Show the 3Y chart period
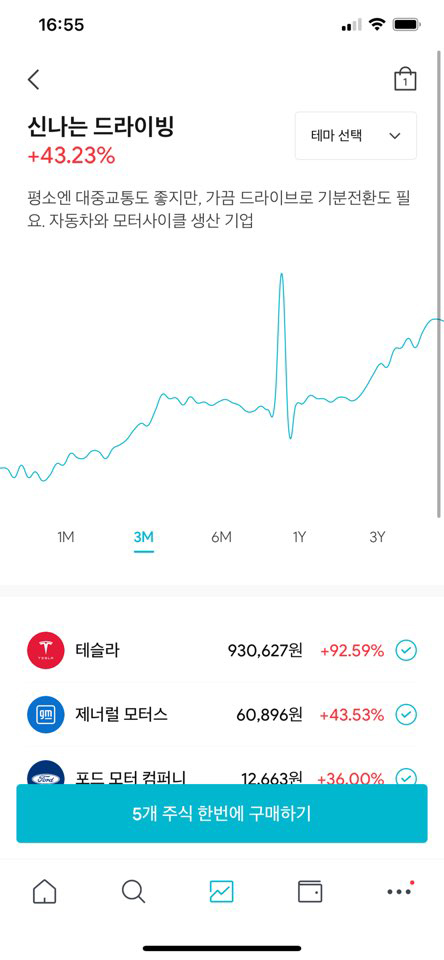The height and width of the screenshot is (960, 444). click(377, 537)
